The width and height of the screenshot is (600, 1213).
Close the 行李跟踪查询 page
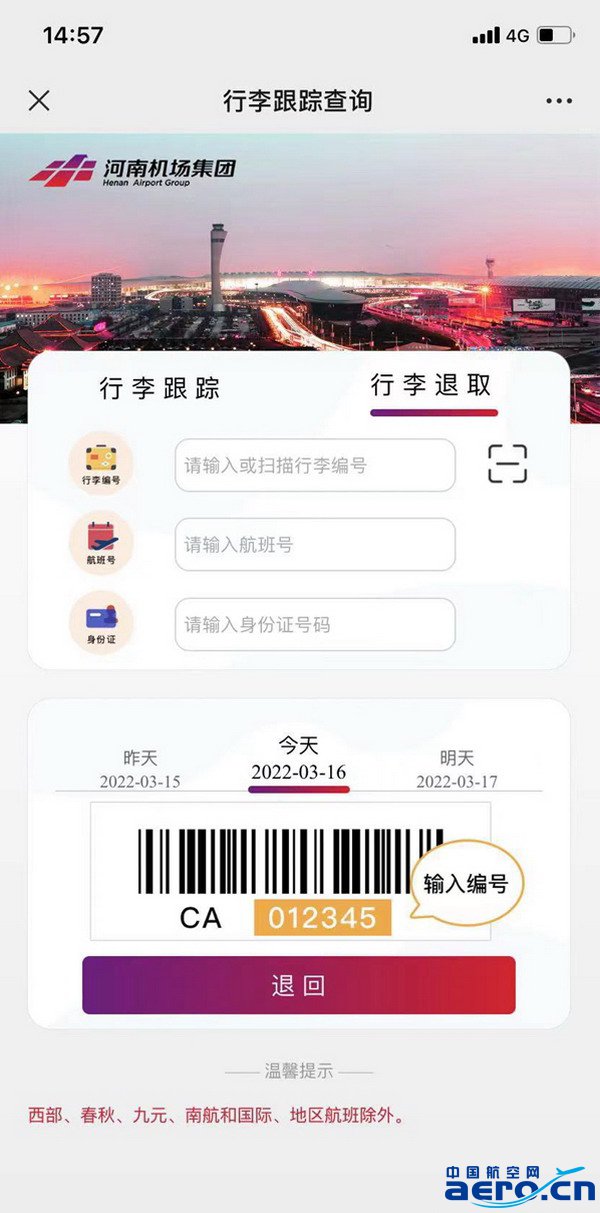(x=39, y=100)
